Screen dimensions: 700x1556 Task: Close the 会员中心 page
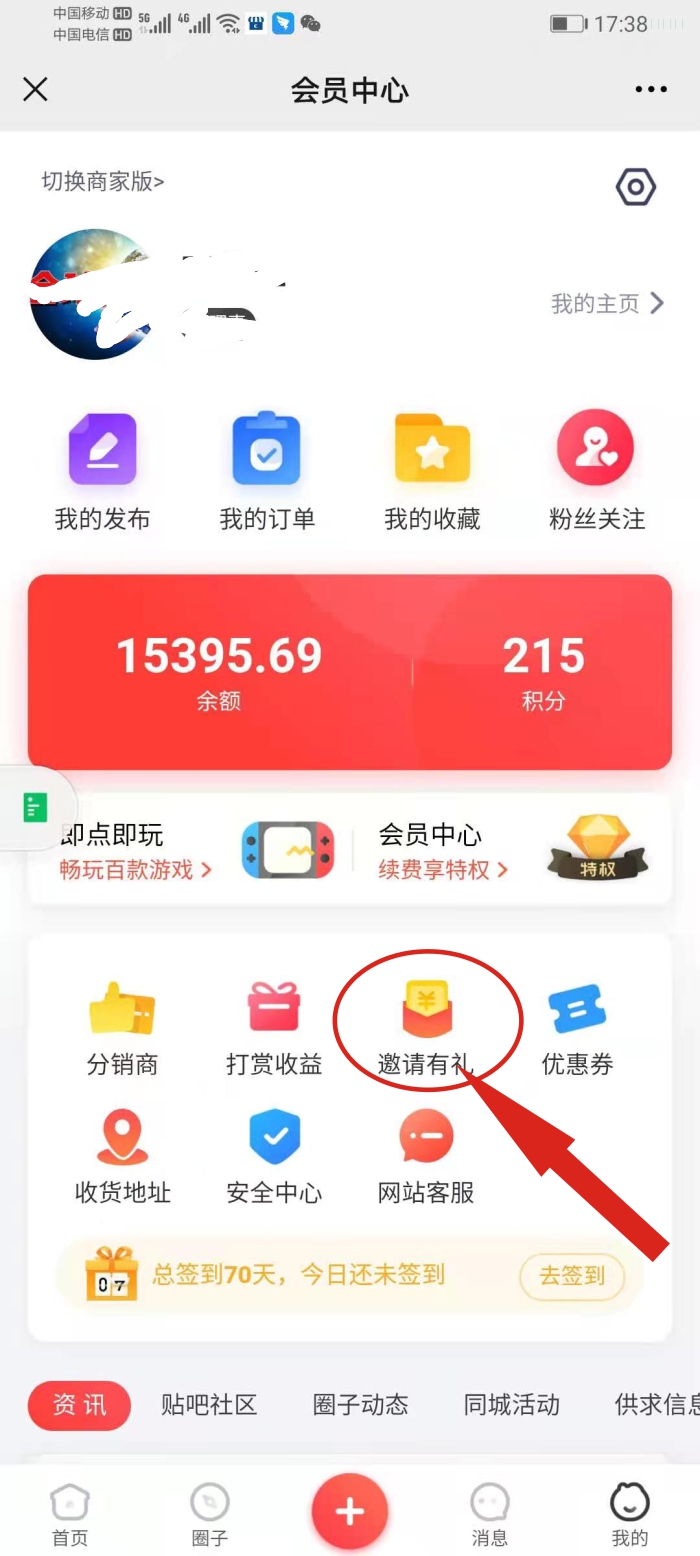point(35,90)
